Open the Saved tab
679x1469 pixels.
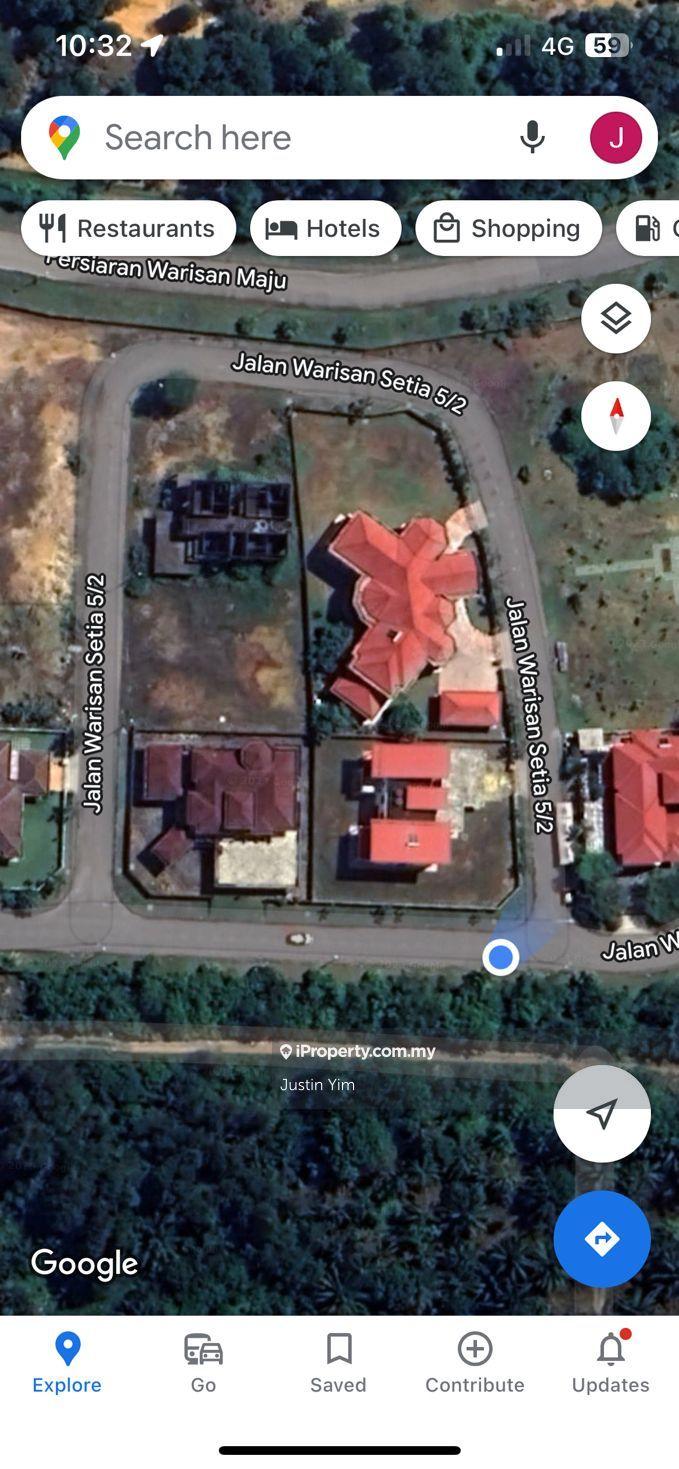pyautogui.click(x=338, y=1362)
